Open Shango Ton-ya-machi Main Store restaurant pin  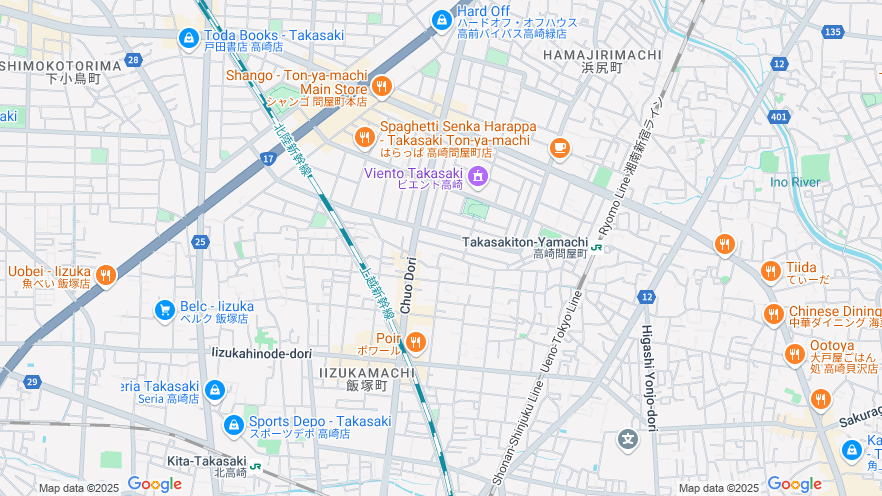point(381,84)
